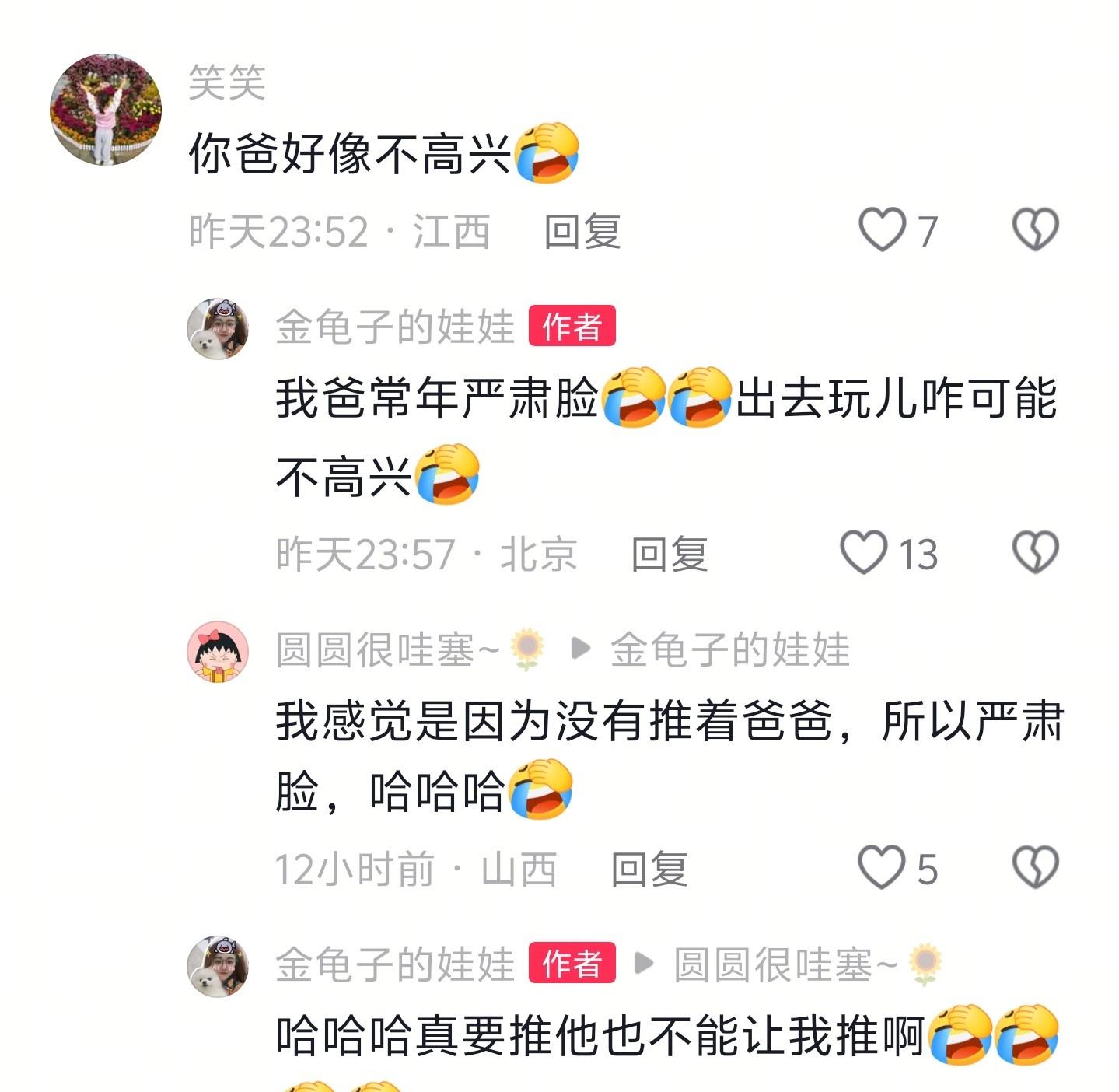The image size is (1119, 1092).
Task: Like 笑笑's comment with 7 likes
Action: pos(882,230)
